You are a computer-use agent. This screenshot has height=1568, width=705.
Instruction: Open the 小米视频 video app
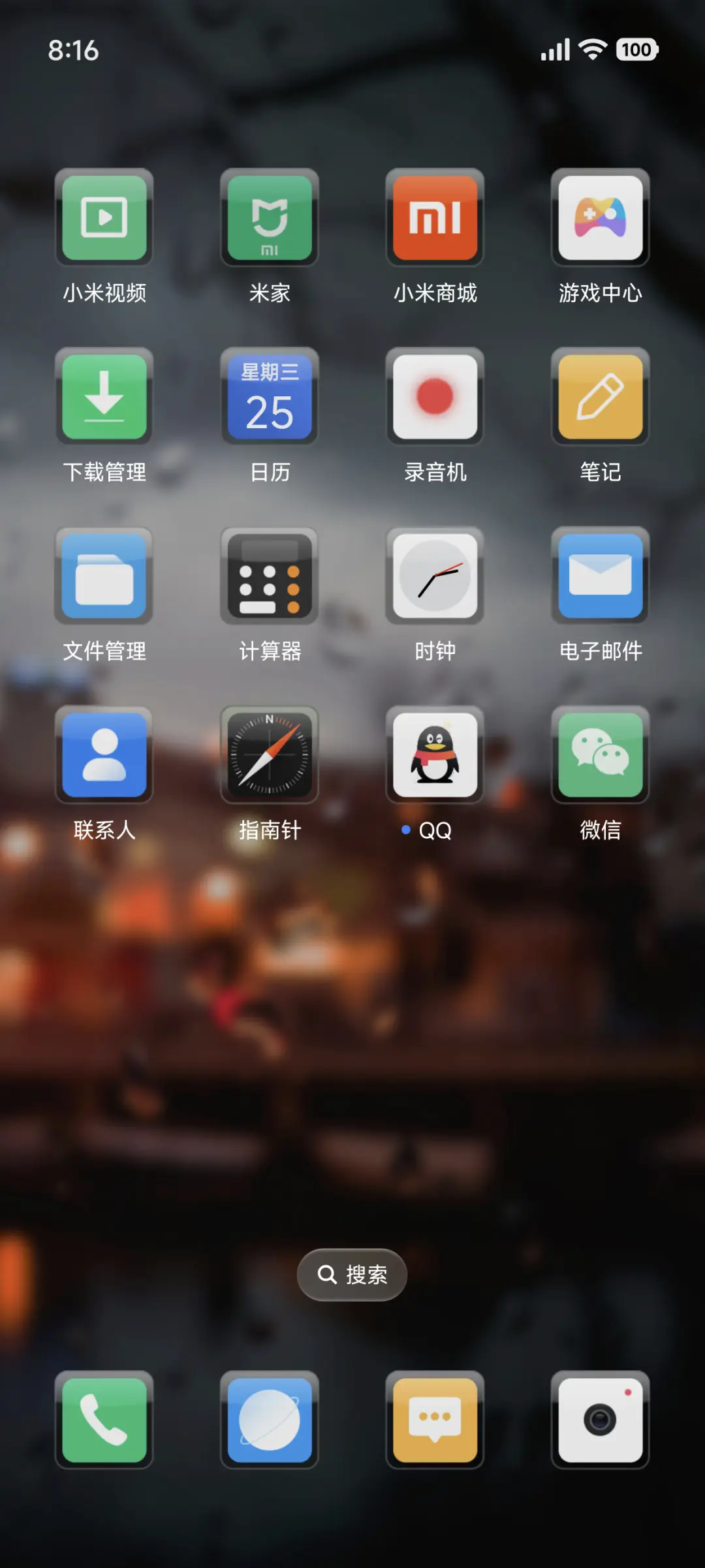click(104, 219)
